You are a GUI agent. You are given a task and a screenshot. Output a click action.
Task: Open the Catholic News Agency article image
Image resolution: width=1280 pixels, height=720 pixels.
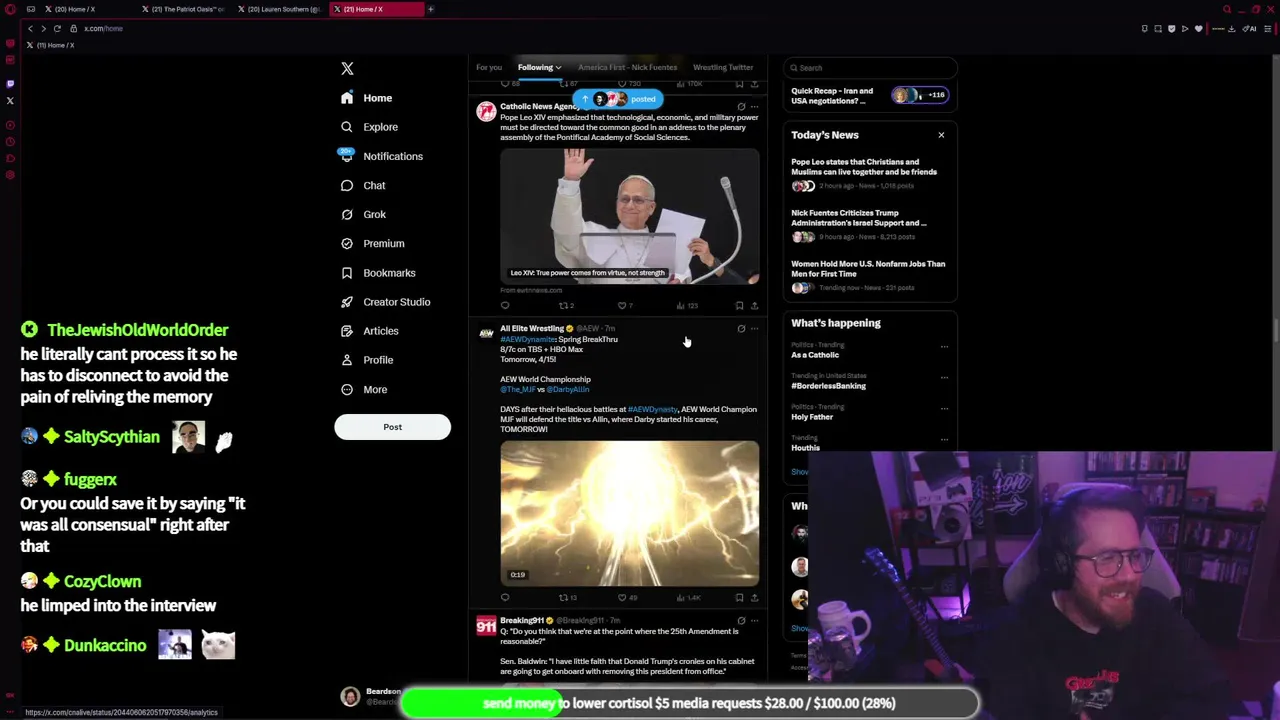click(x=629, y=215)
